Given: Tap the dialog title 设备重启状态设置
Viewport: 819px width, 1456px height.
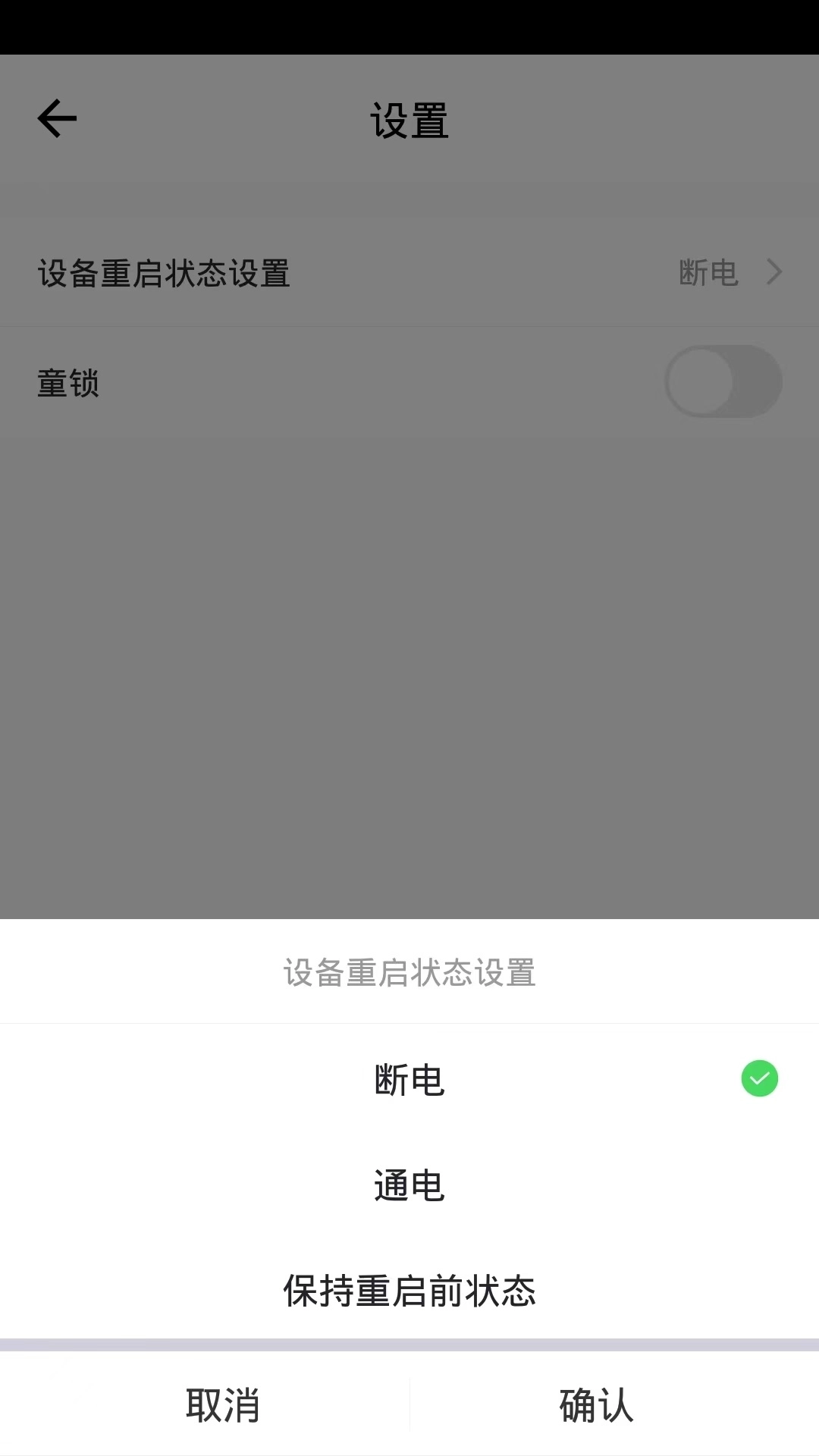Looking at the screenshot, I should tap(409, 974).
